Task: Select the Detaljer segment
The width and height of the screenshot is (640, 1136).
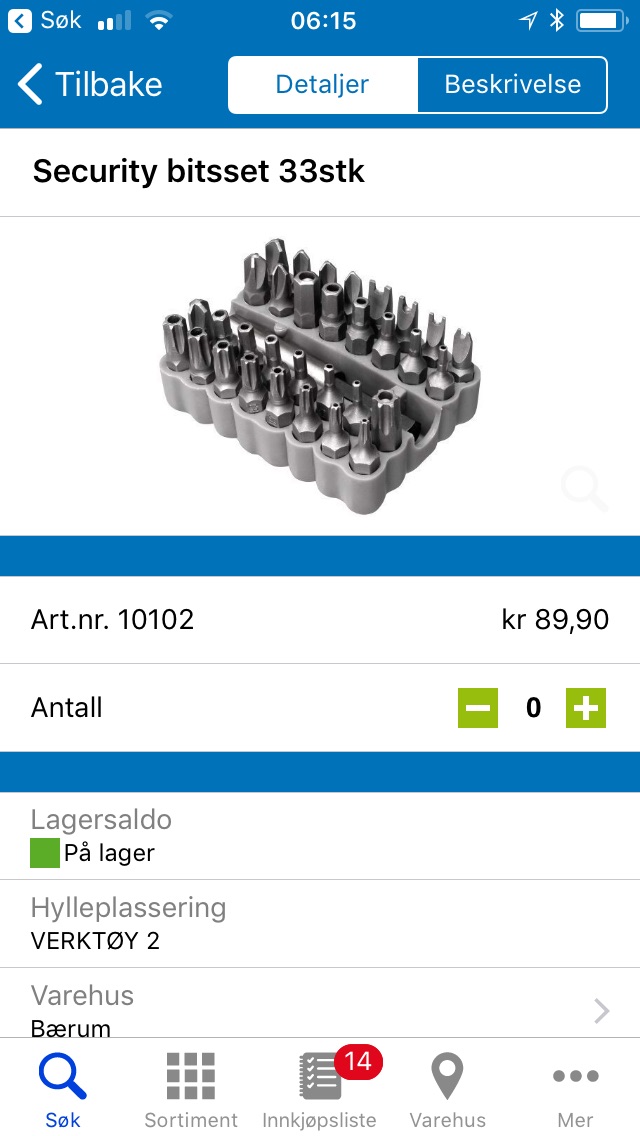Action: [322, 85]
